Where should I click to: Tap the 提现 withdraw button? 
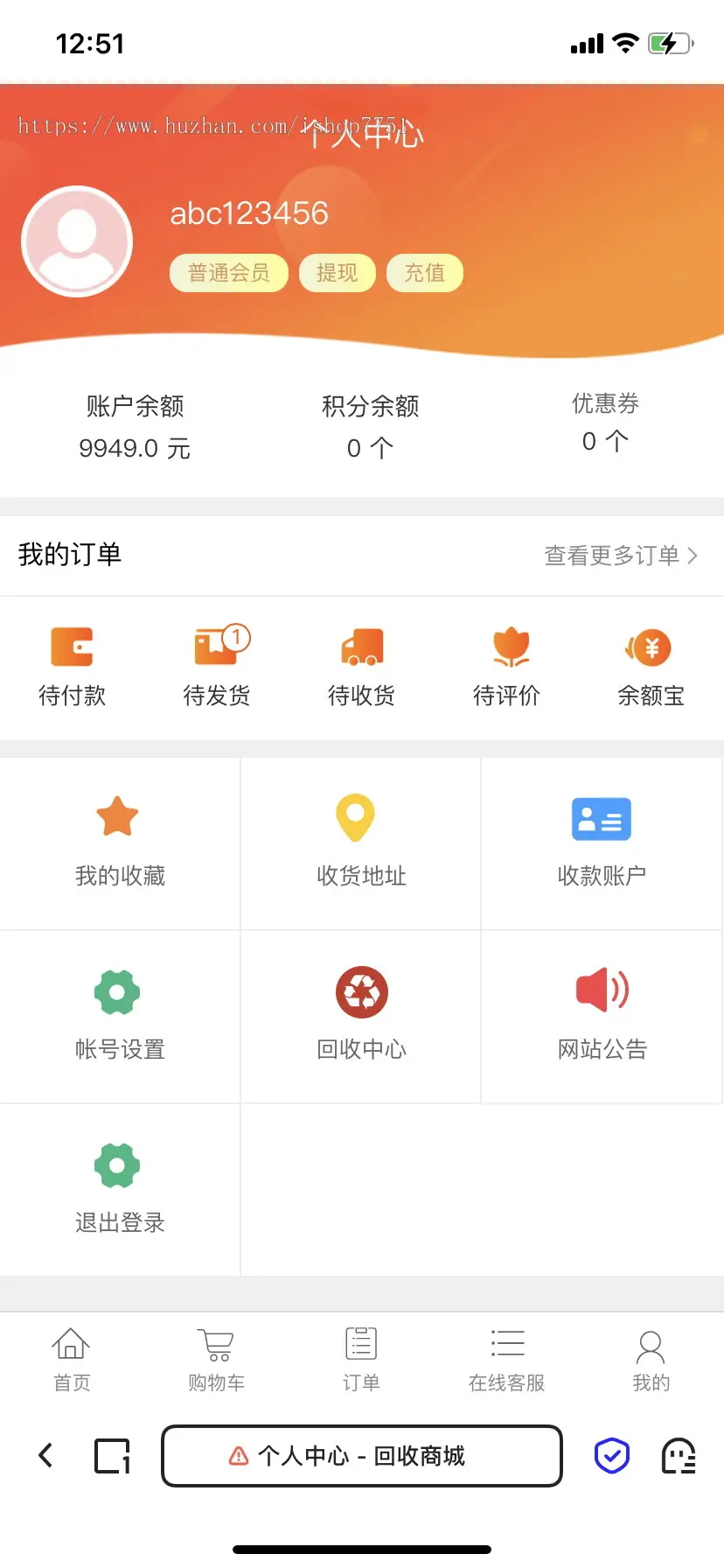tap(337, 273)
